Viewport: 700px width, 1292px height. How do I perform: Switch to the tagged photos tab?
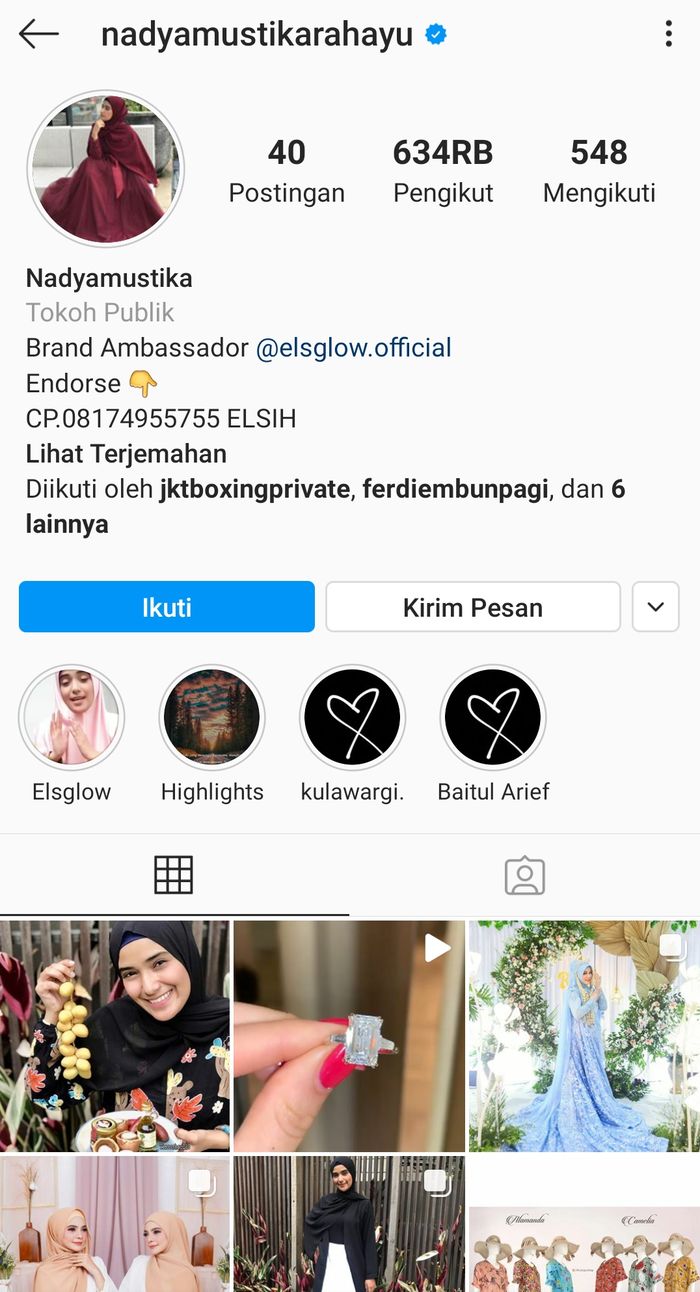[x=524, y=875]
